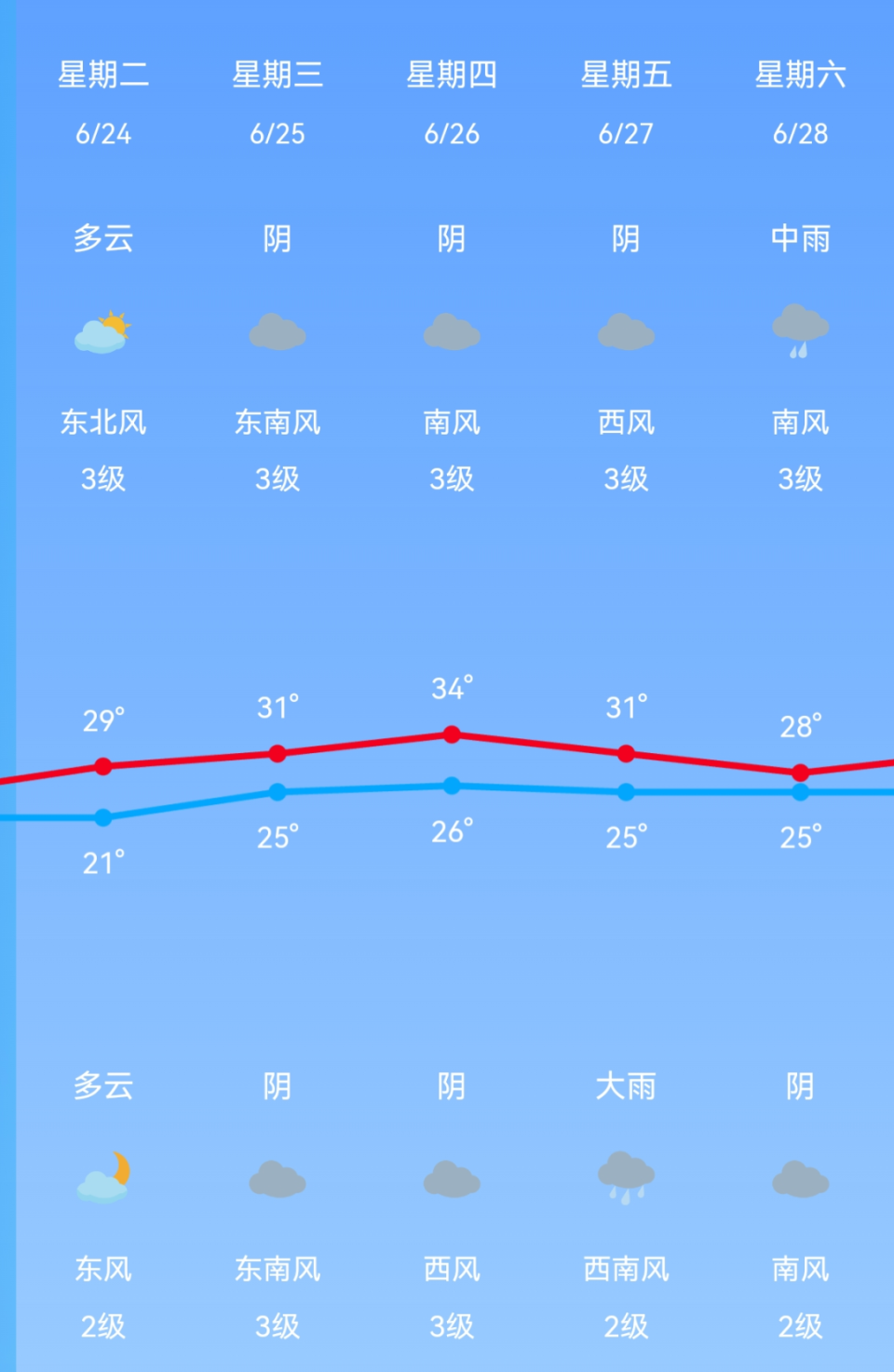Tap the 星期六 6/28 forecast column
894x1372 pixels.
click(800, 102)
